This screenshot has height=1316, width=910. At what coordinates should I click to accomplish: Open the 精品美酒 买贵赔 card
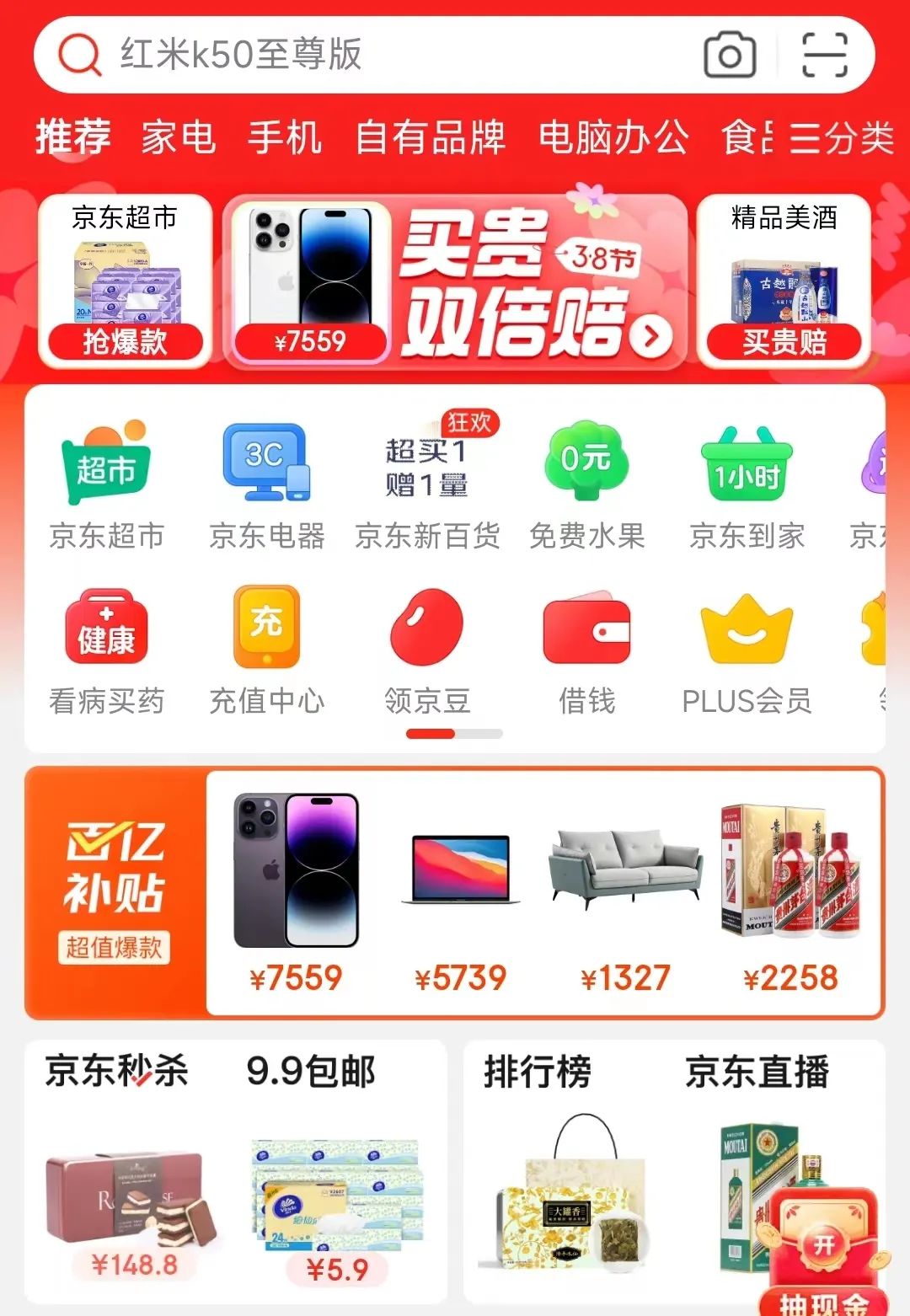pyautogui.click(x=784, y=281)
